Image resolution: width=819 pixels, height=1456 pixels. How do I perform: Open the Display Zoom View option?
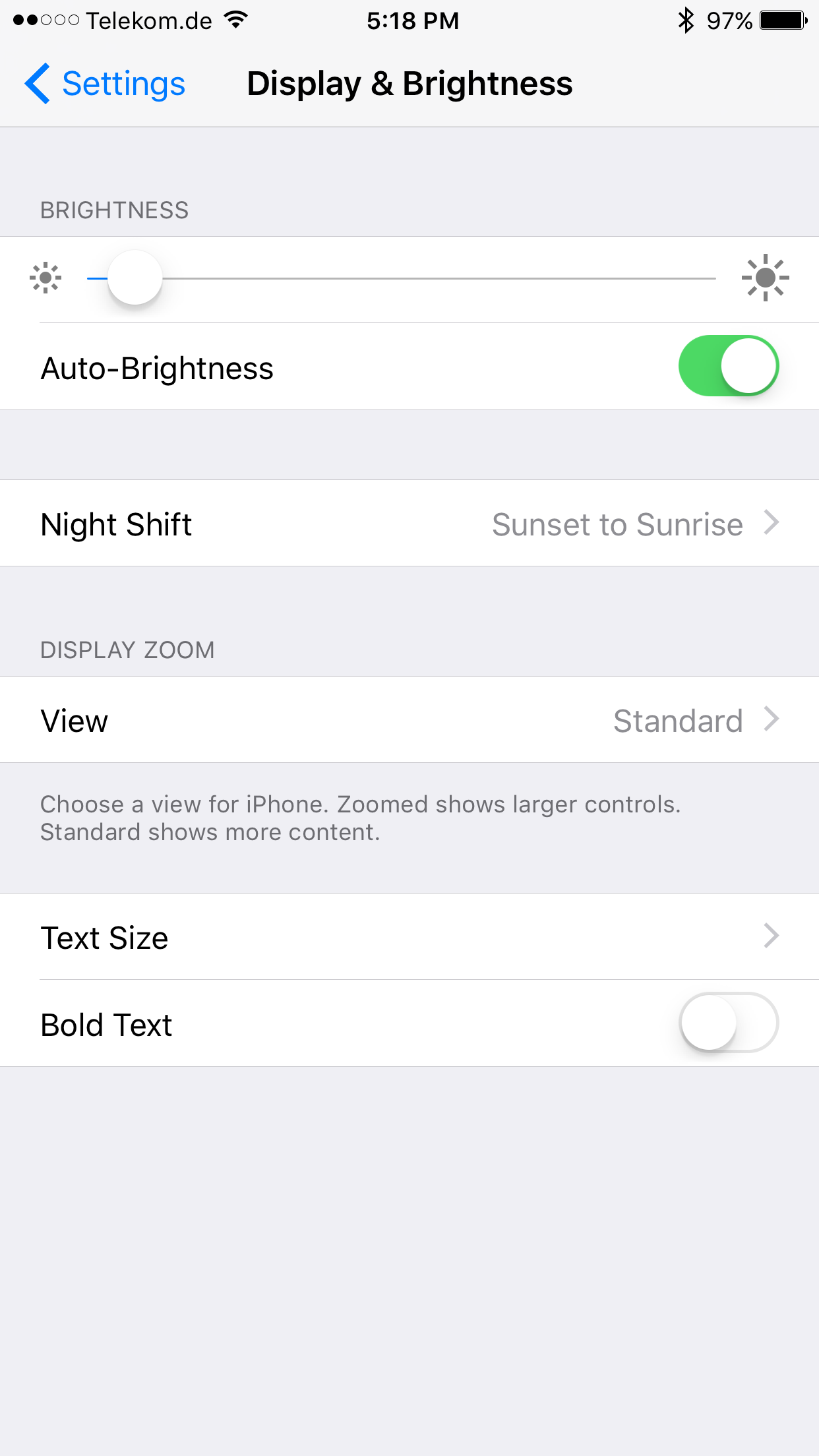(x=409, y=719)
